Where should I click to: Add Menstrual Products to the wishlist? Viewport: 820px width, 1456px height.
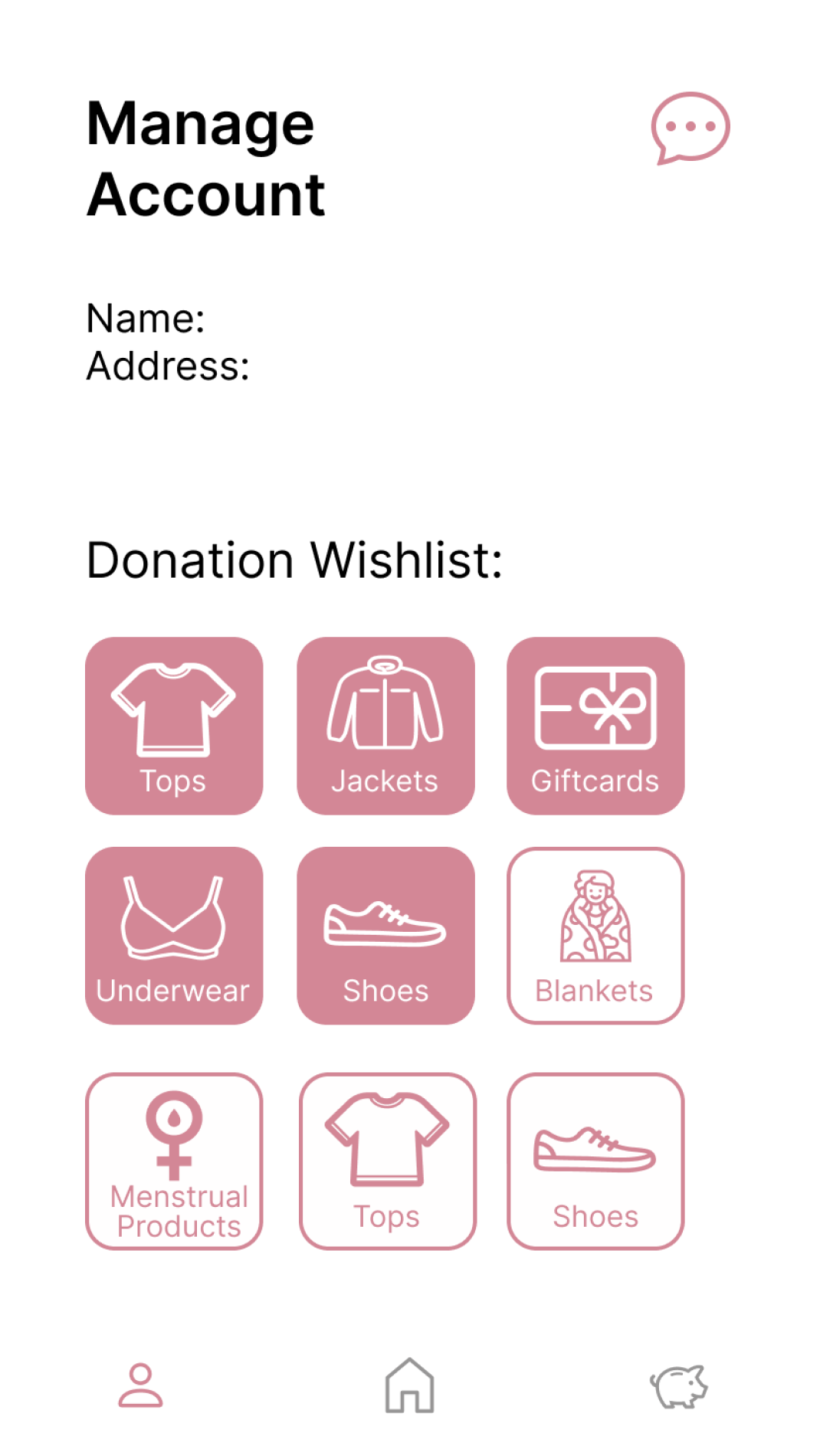(x=174, y=1160)
